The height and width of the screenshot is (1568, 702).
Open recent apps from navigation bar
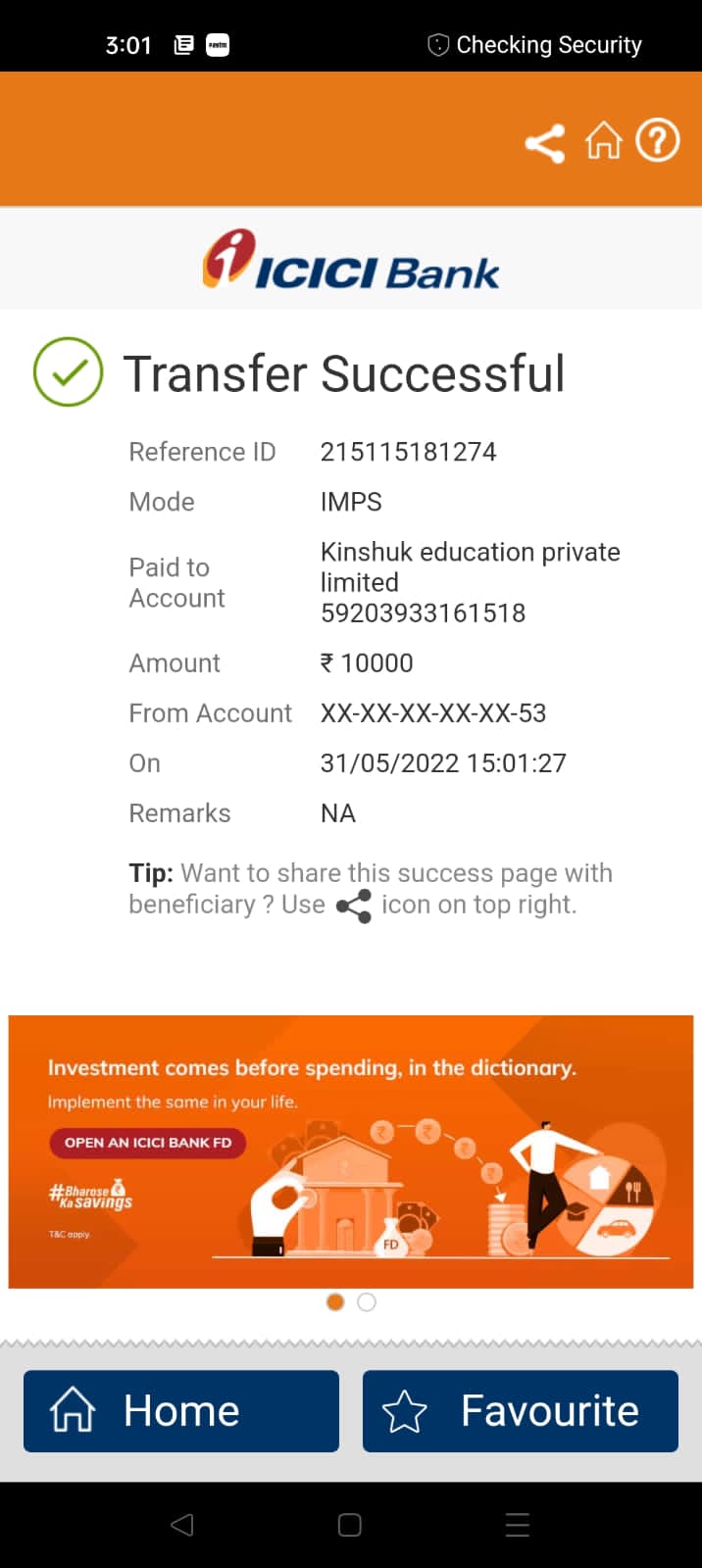click(517, 1525)
